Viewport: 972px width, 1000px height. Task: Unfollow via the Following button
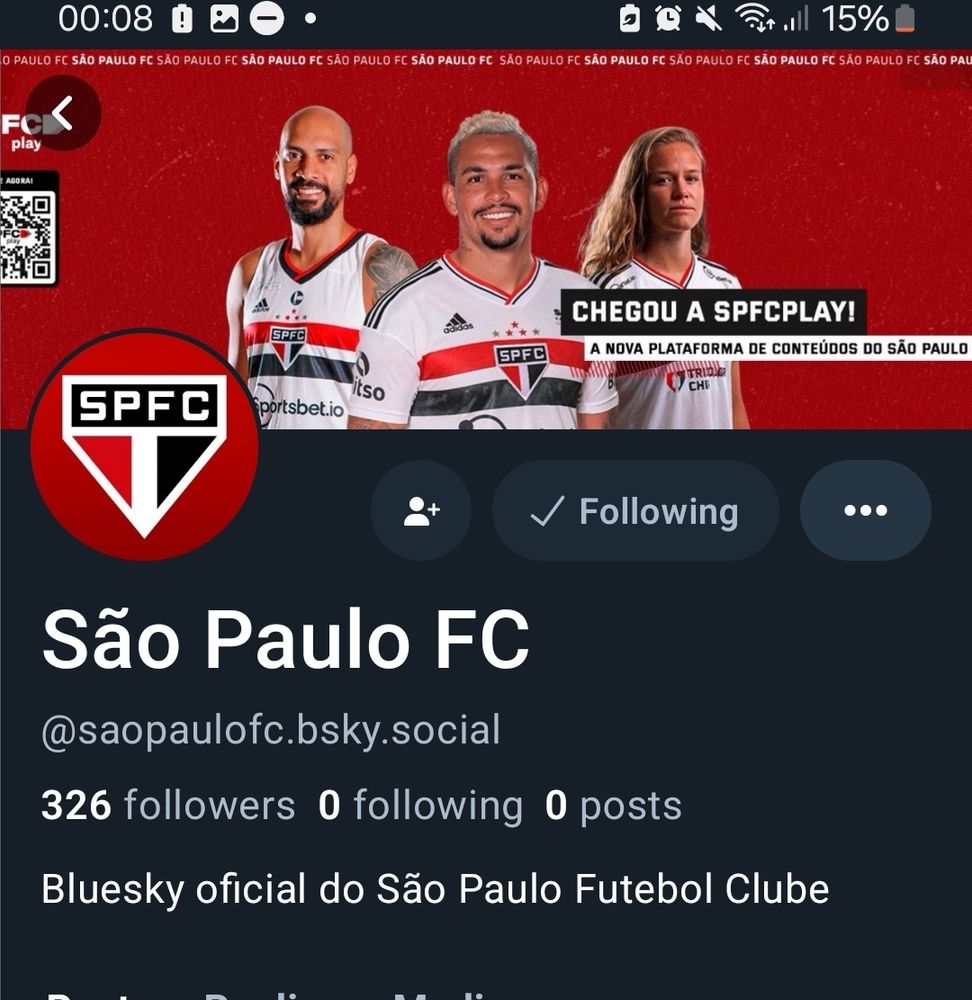[x=635, y=511]
